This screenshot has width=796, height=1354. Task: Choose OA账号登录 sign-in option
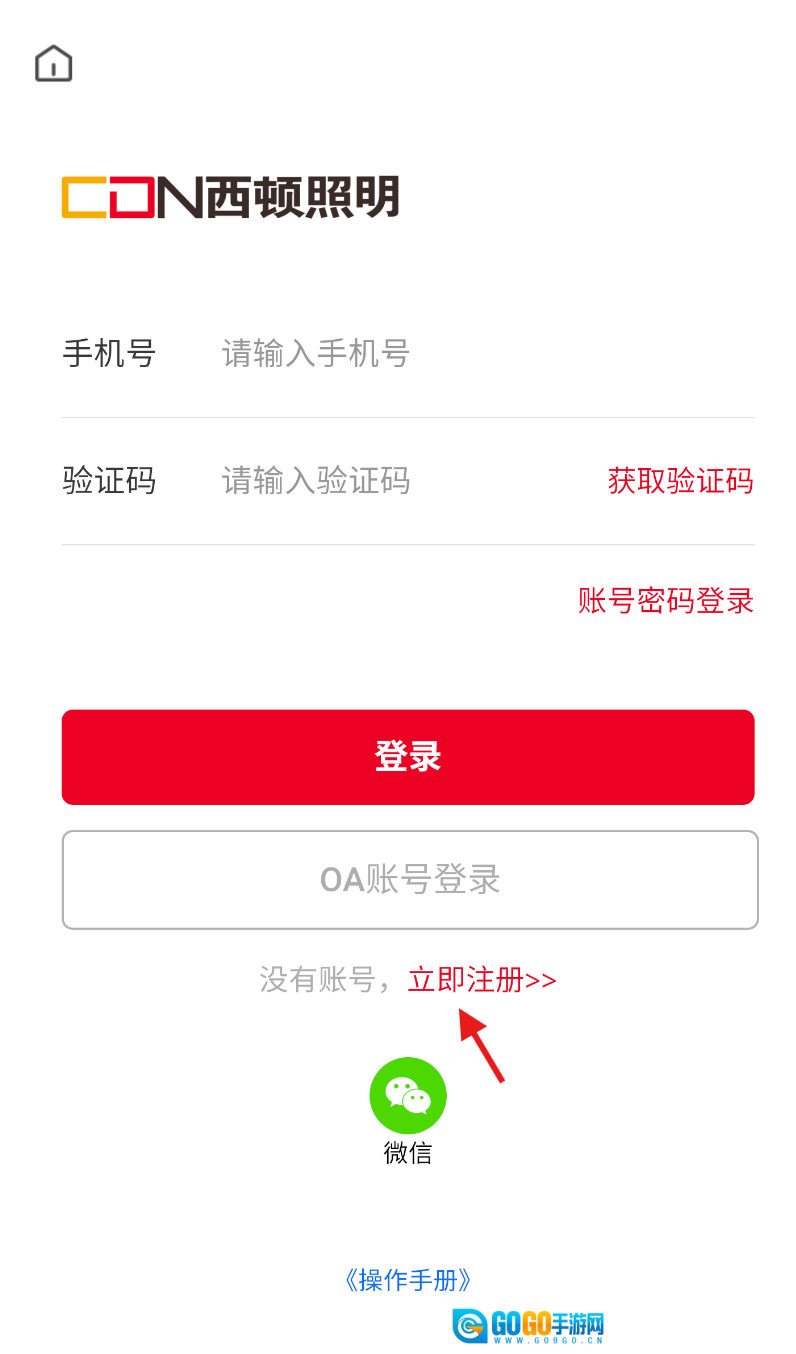point(410,880)
